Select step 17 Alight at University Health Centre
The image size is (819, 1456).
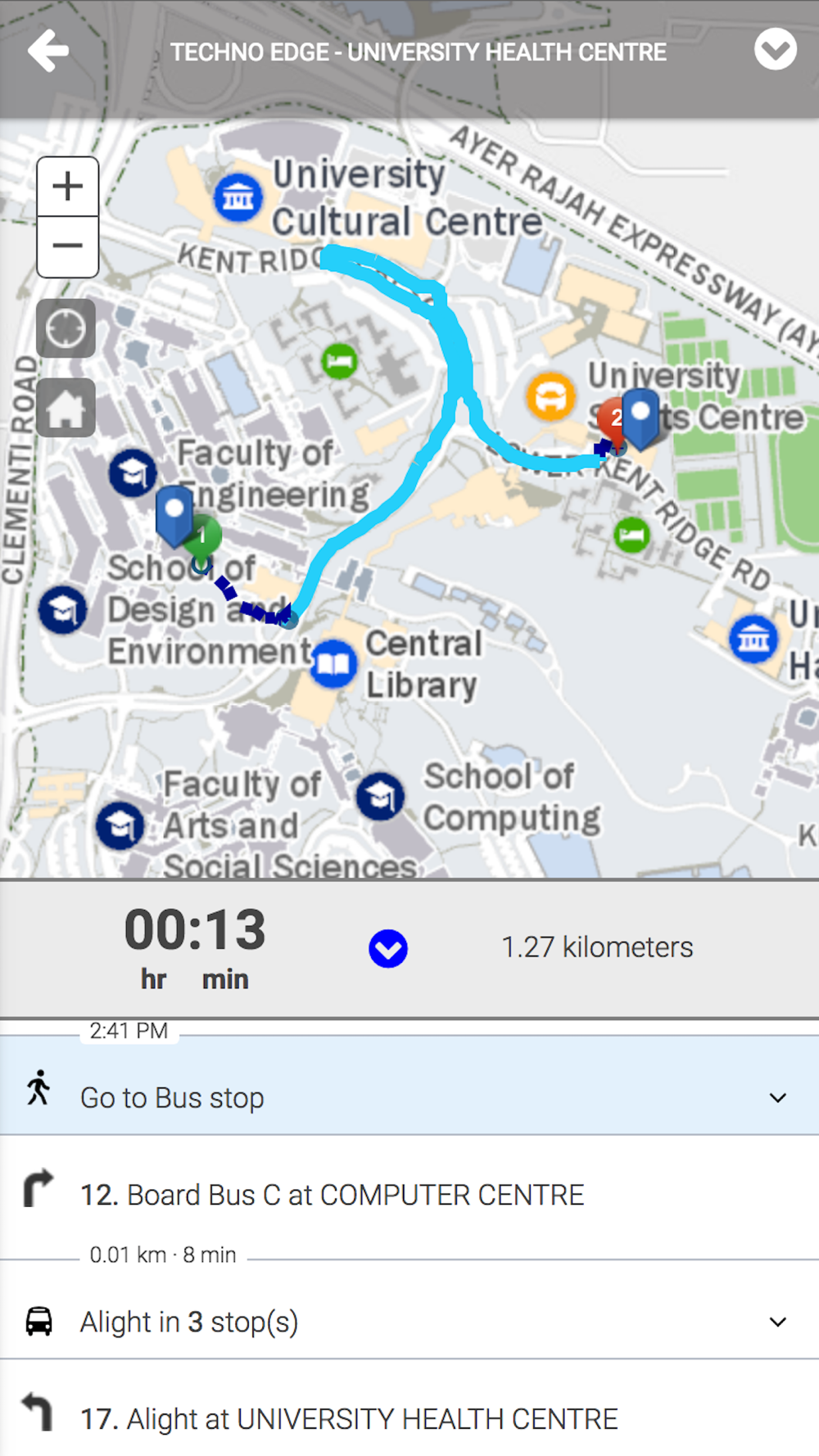(409, 1418)
